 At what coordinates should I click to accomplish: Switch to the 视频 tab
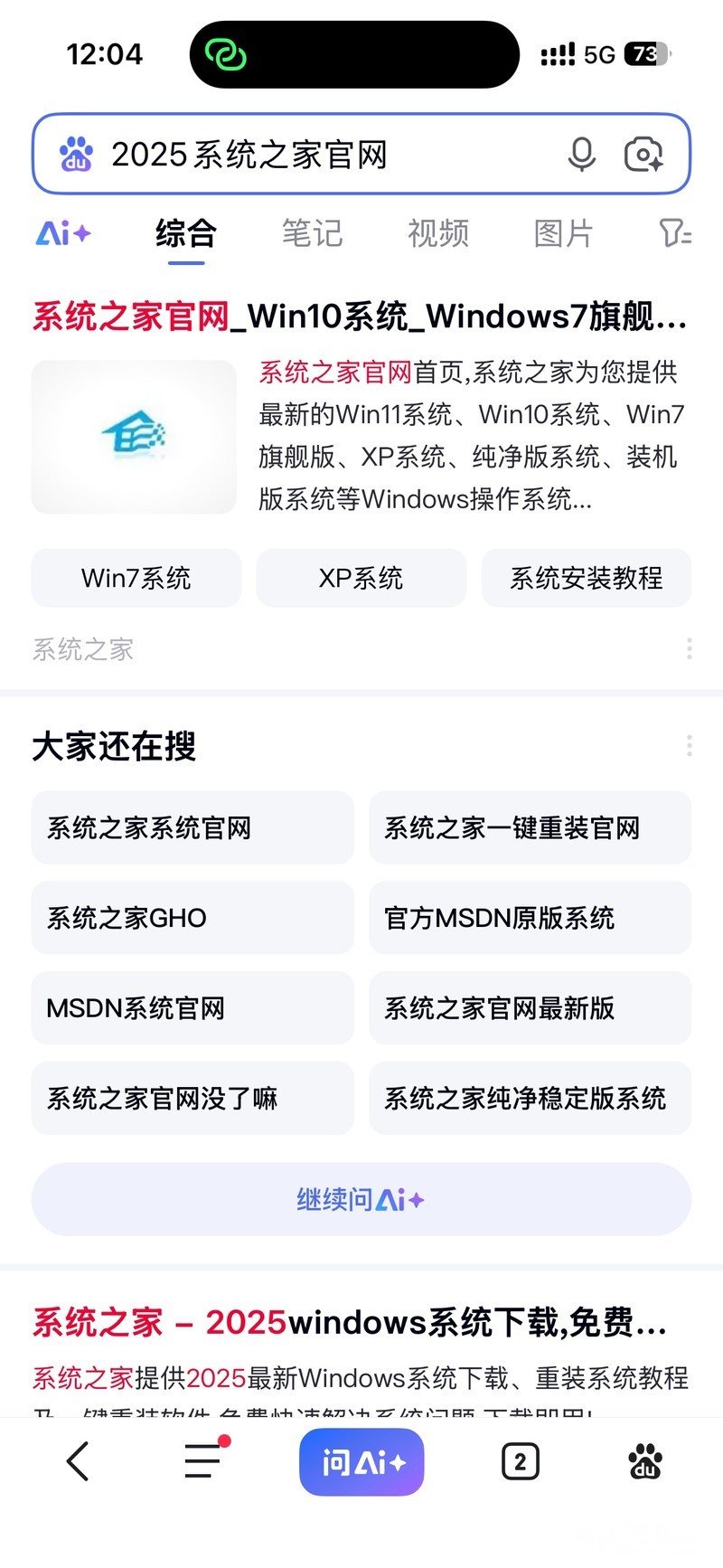pyautogui.click(x=438, y=233)
